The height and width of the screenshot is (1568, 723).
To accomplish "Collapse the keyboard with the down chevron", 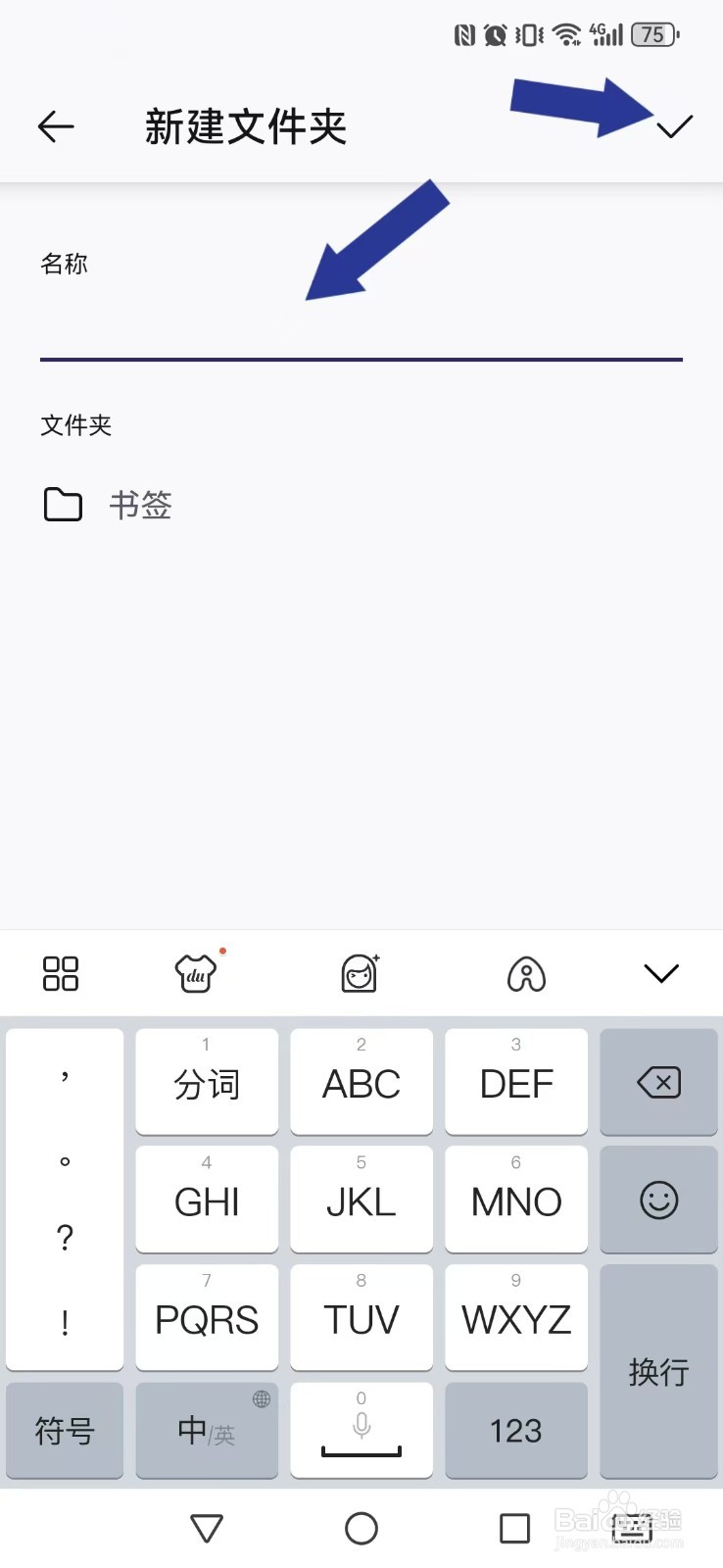I will click(659, 973).
